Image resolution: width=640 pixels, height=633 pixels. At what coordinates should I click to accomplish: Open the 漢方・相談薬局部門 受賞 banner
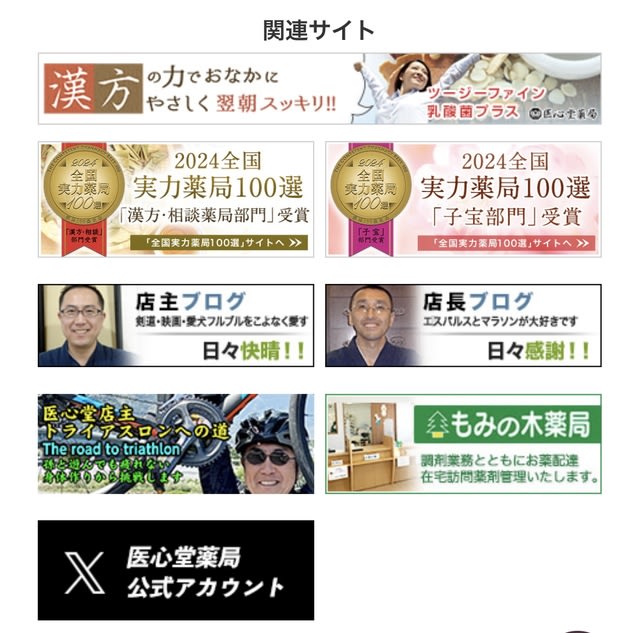176,199
